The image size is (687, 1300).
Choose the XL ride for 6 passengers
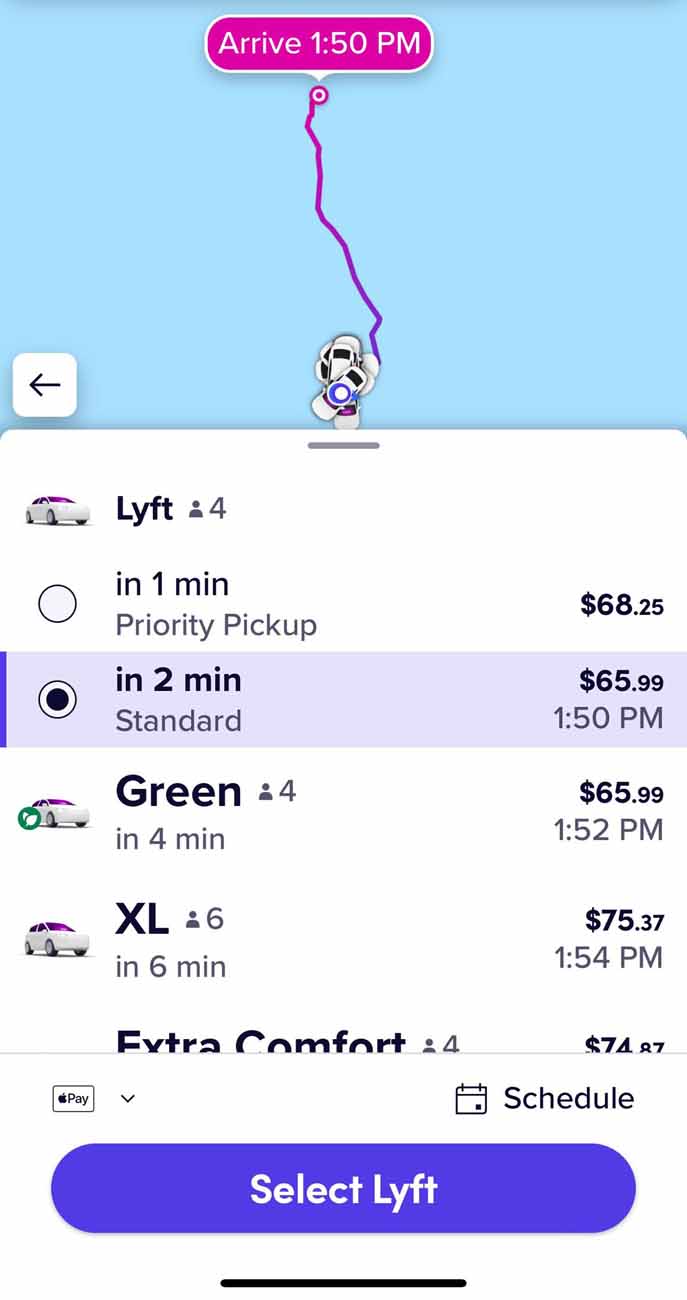[343, 940]
